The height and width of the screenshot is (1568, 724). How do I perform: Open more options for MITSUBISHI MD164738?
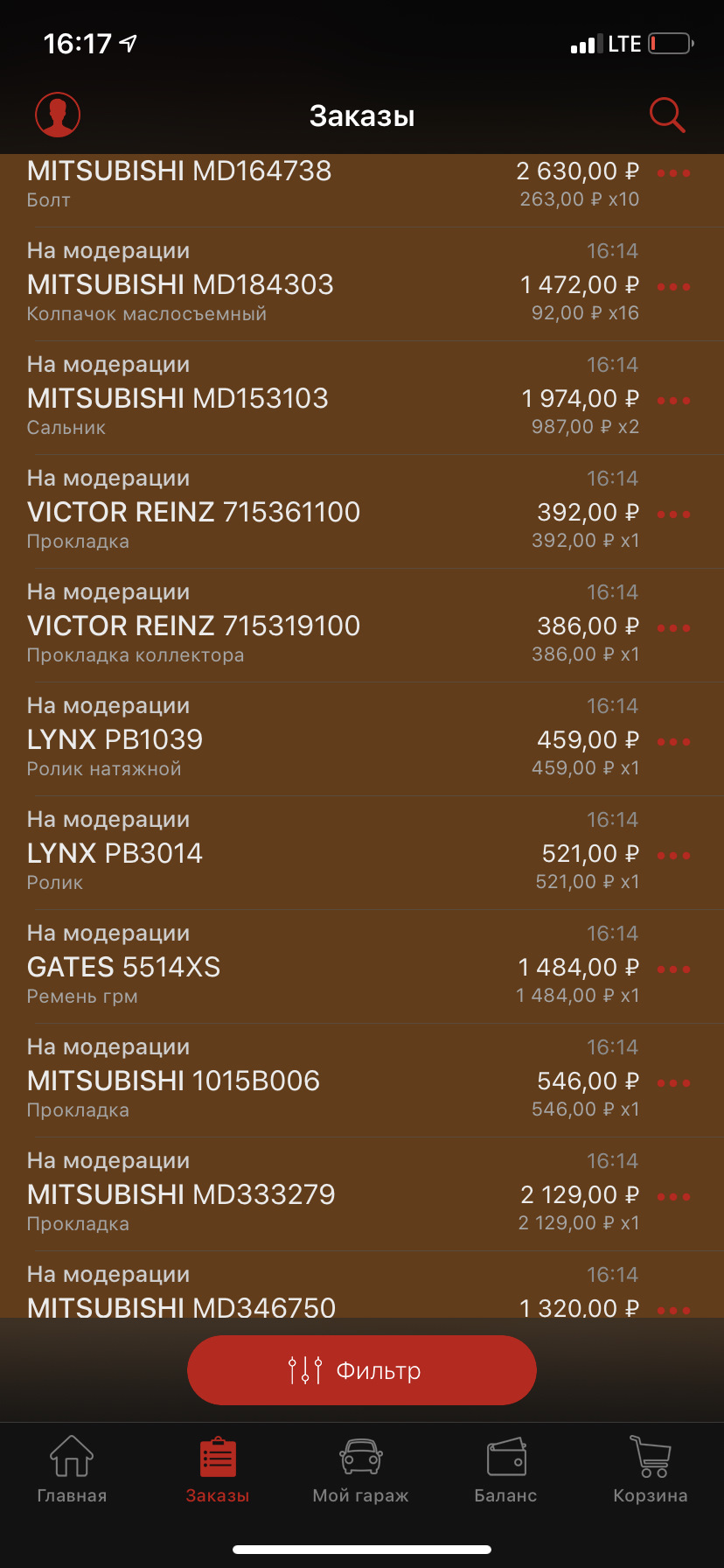[x=673, y=173]
